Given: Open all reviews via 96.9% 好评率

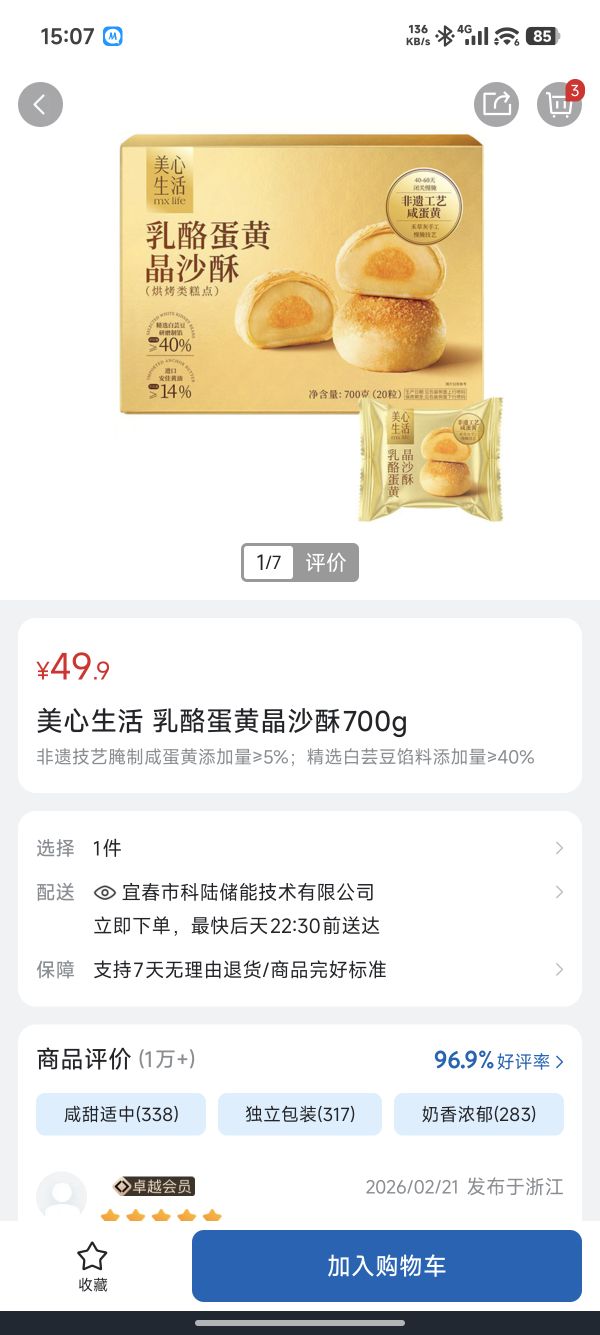Looking at the screenshot, I should pyautogui.click(x=498, y=1060).
